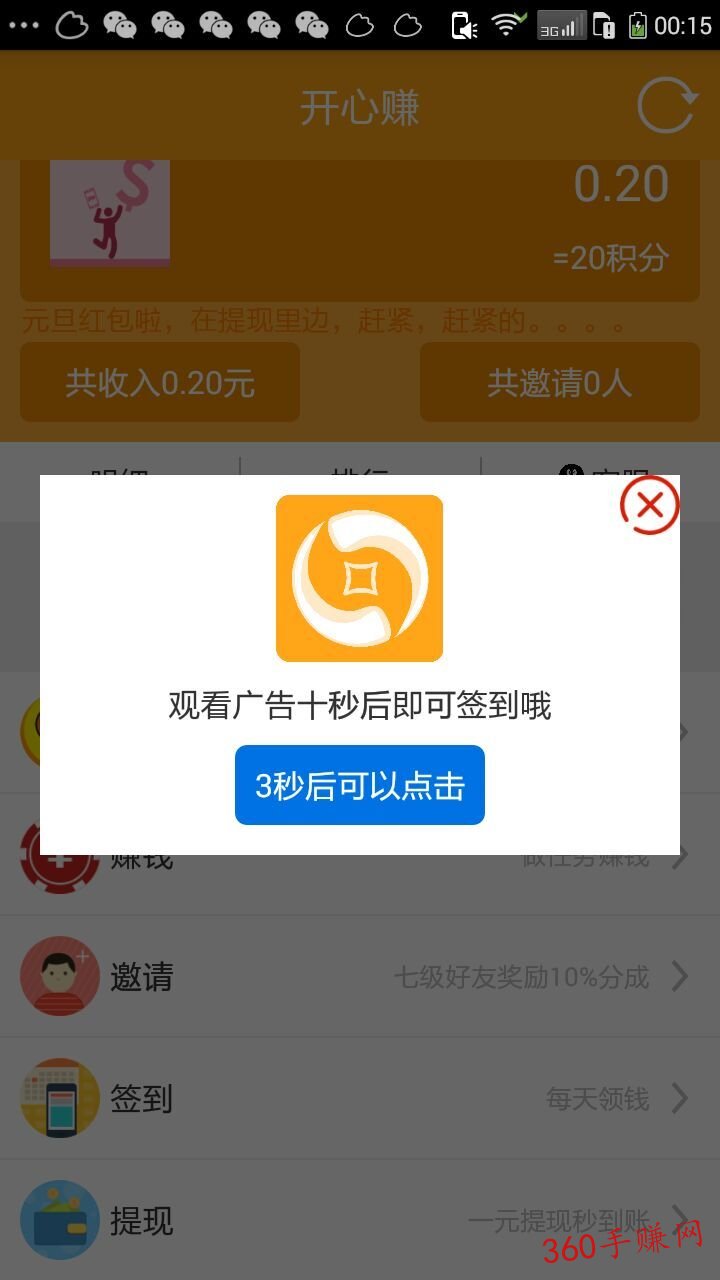Tap the orange coin ad image
Viewport: 720px width, 1280px height.
point(359,578)
